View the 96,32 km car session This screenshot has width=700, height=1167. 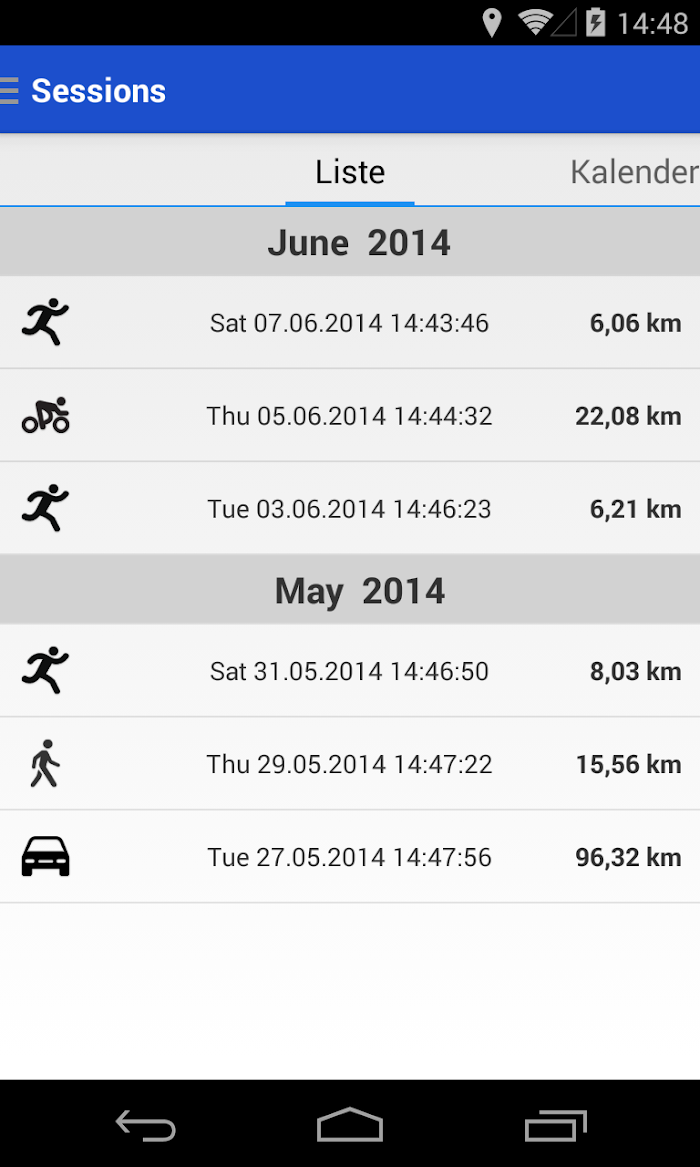pos(350,857)
